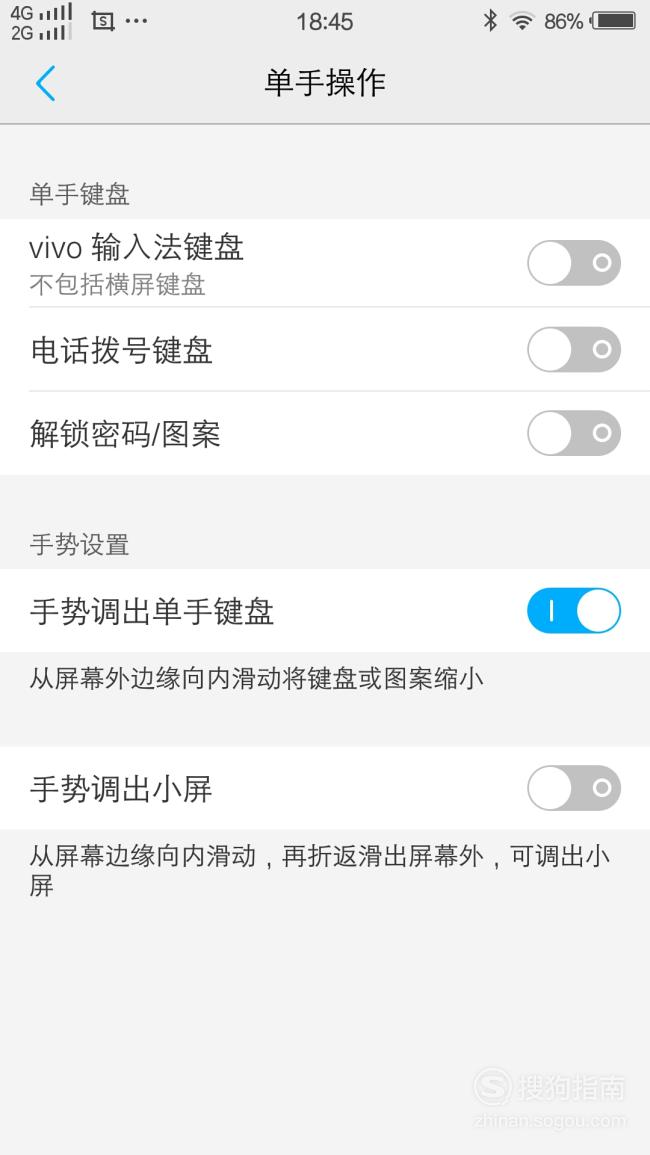Turn on 电话拨号键盘 toggle
The height and width of the screenshot is (1155, 650).
[x=574, y=349]
